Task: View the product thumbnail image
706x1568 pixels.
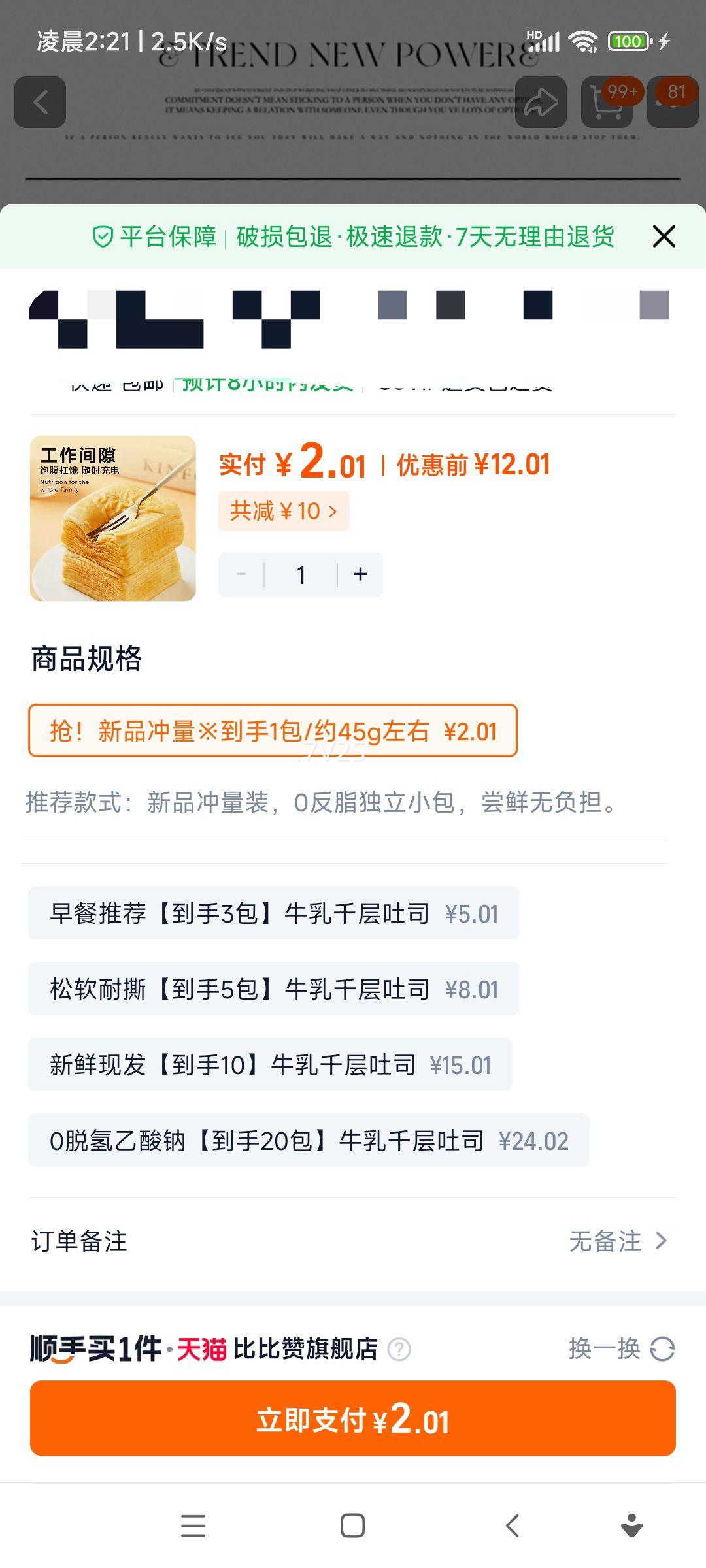Action: click(x=112, y=516)
